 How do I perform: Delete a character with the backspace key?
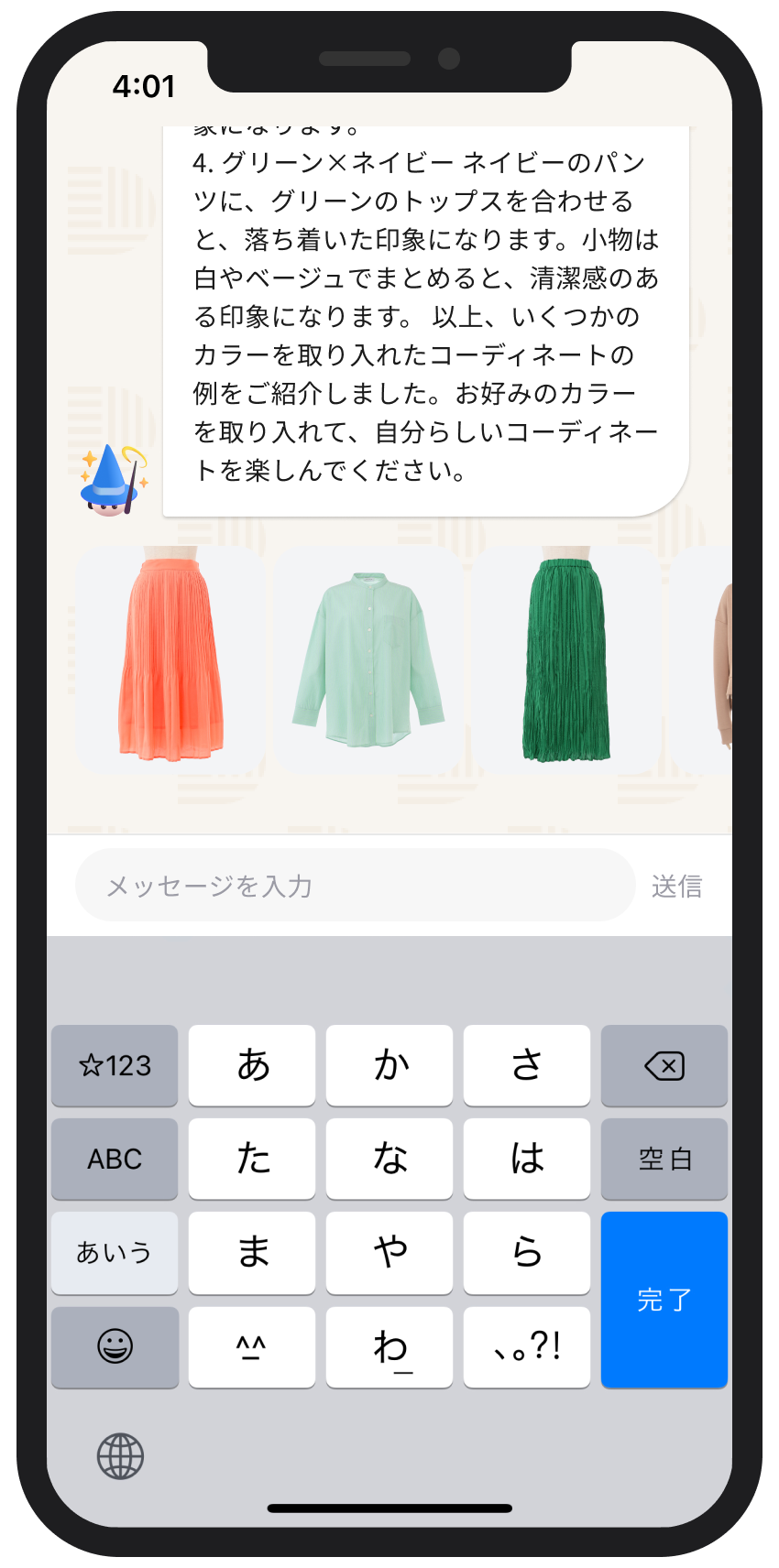[664, 1065]
